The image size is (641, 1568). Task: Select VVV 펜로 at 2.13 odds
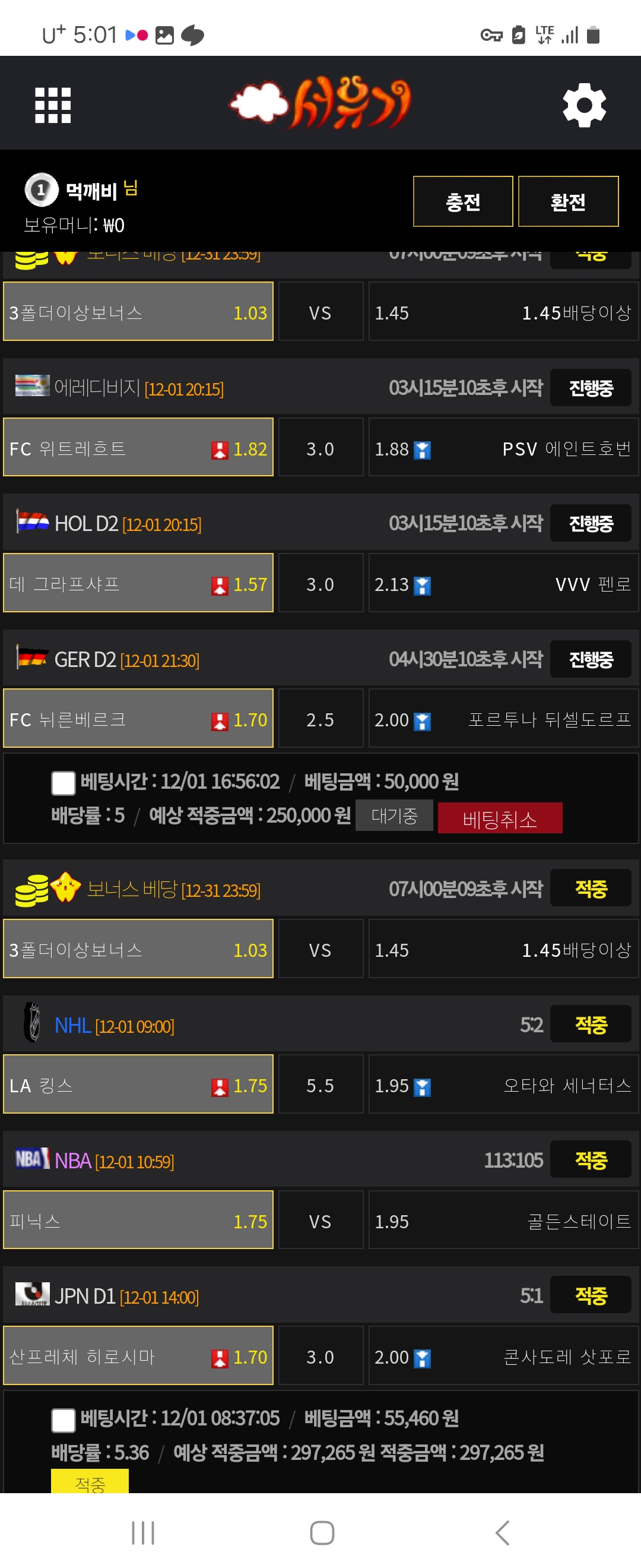tap(503, 583)
